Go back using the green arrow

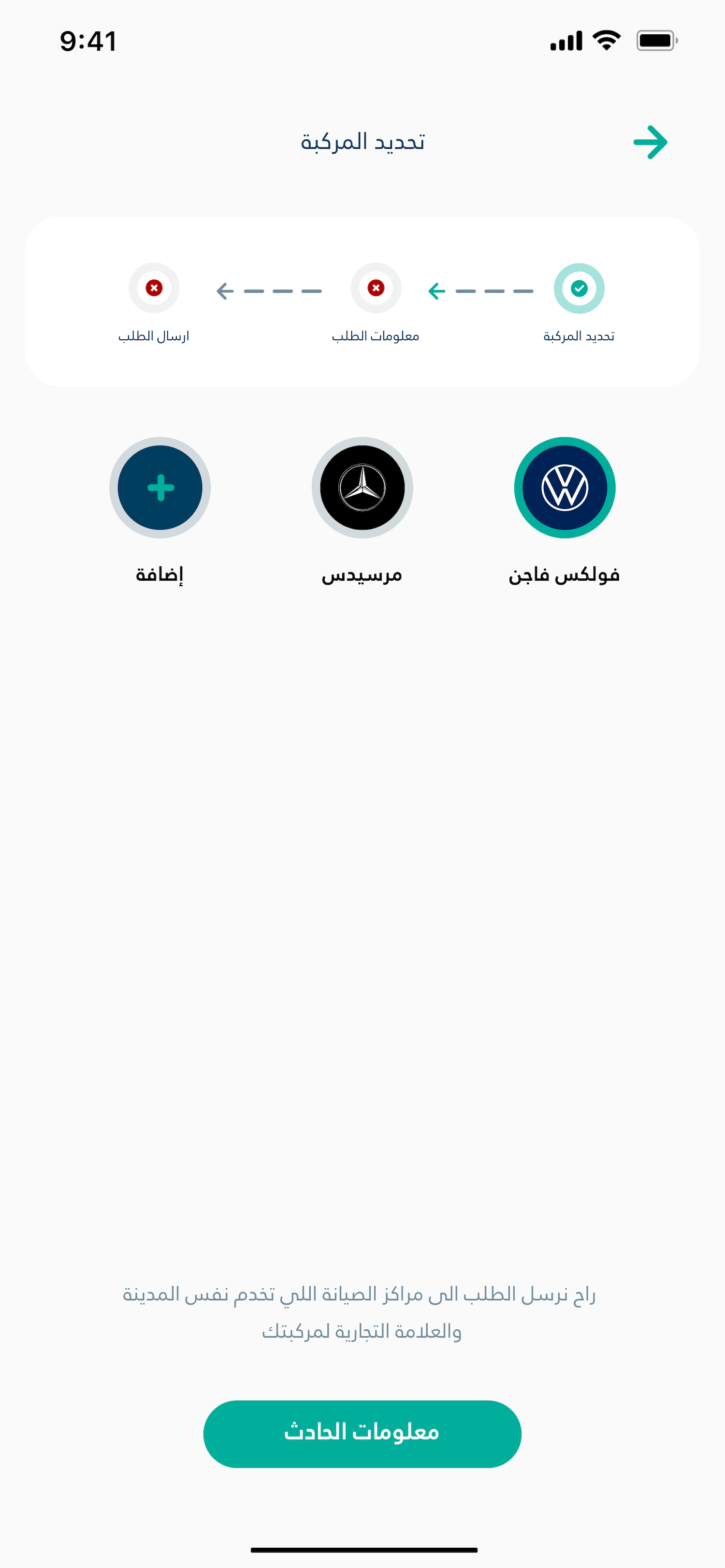pos(650,143)
